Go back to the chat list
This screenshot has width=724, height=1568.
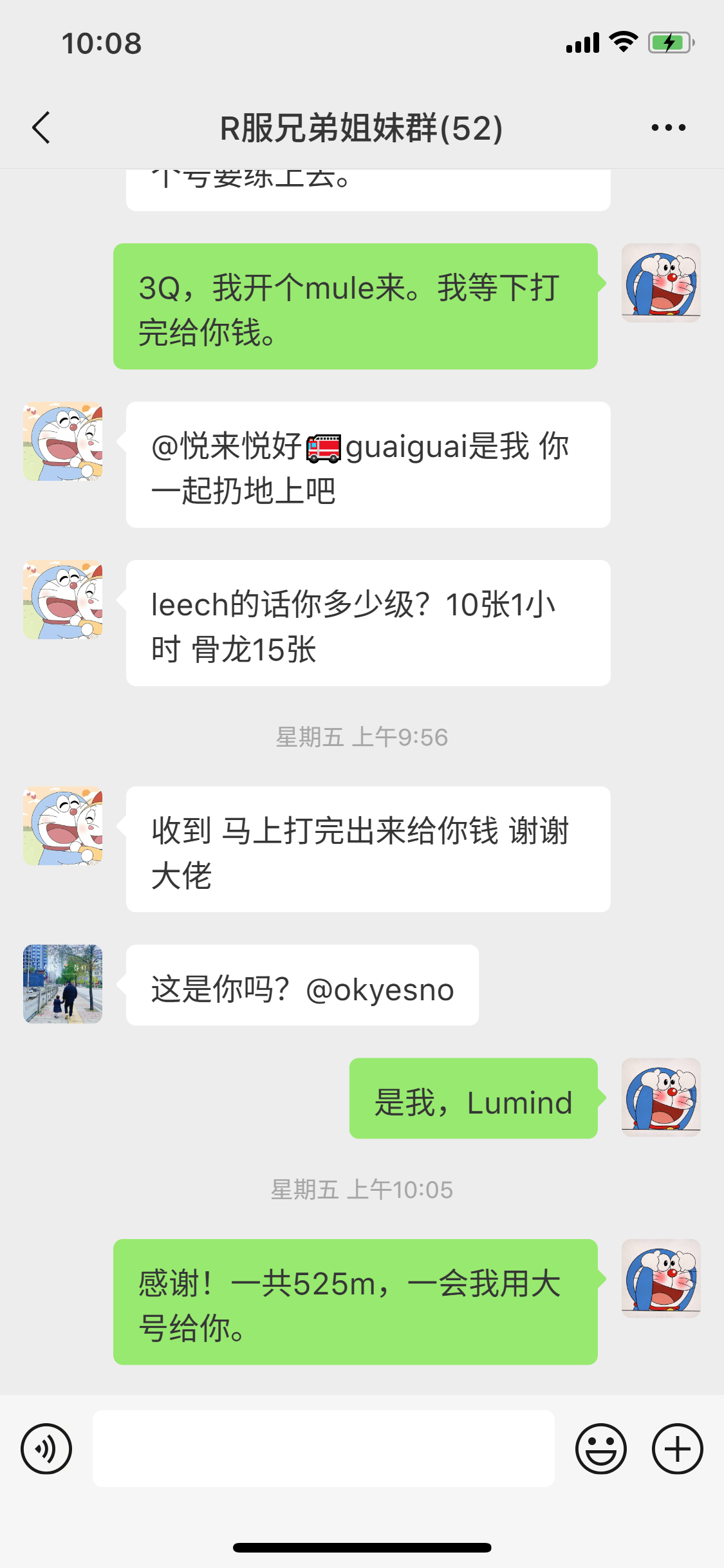pyautogui.click(x=41, y=127)
